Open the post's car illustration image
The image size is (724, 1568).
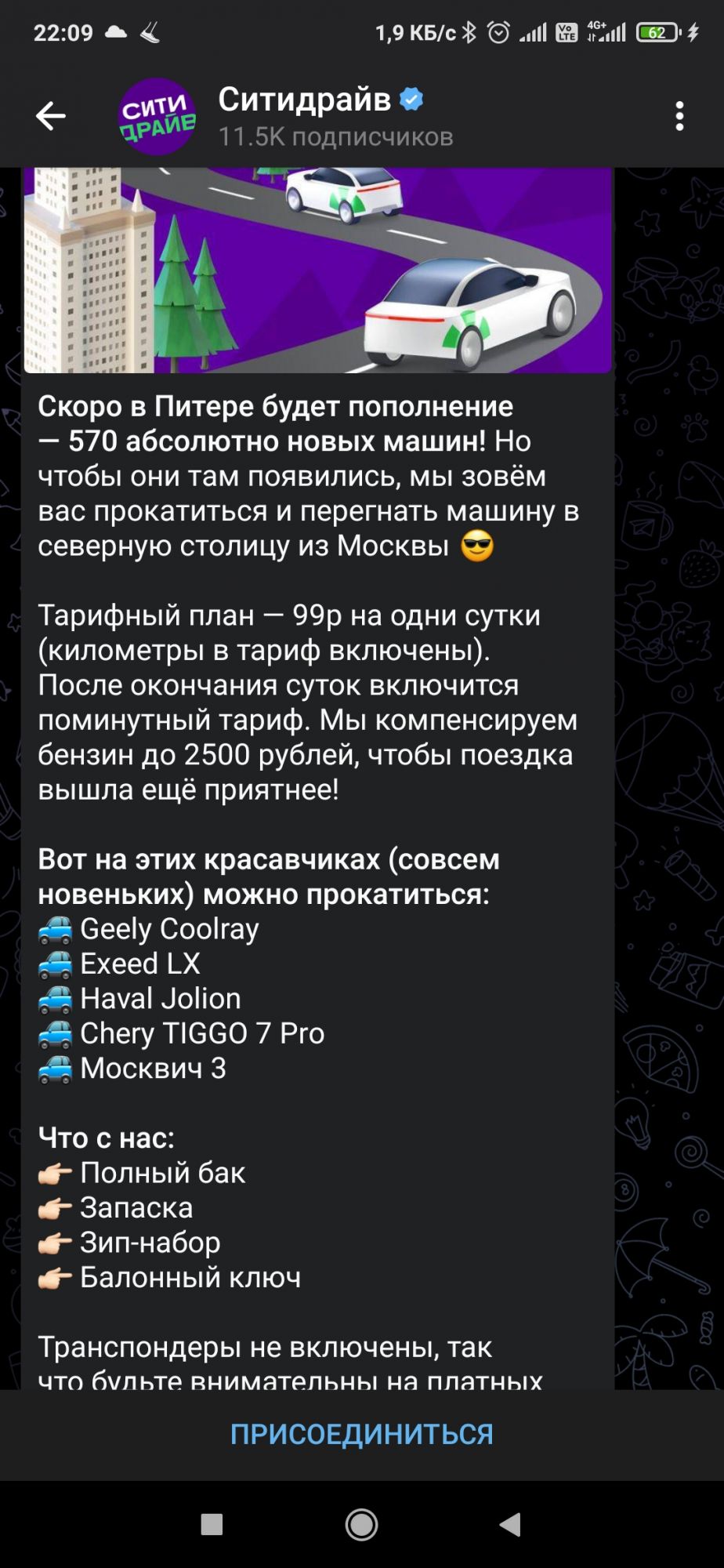[317, 270]
